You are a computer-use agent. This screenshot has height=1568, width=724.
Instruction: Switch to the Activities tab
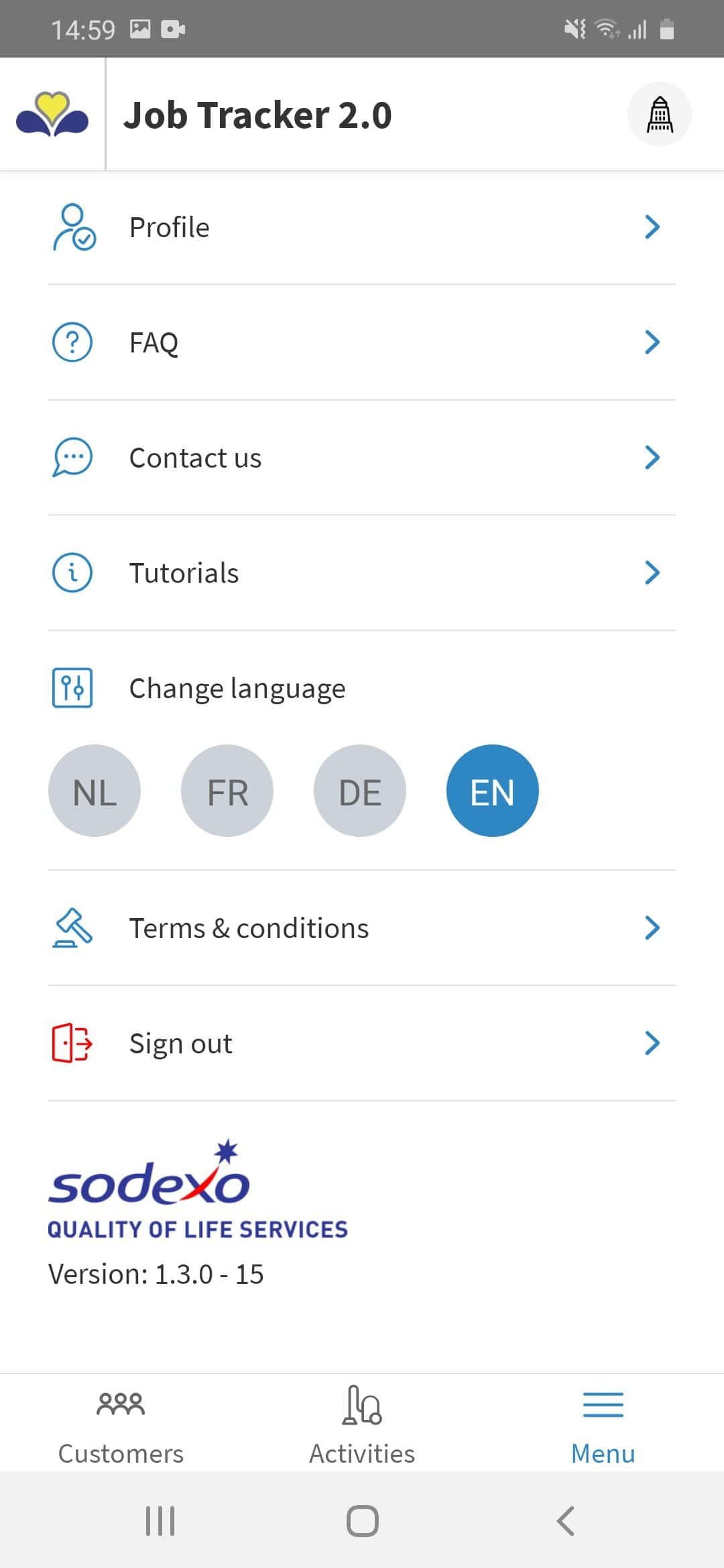pos(362,1423)
